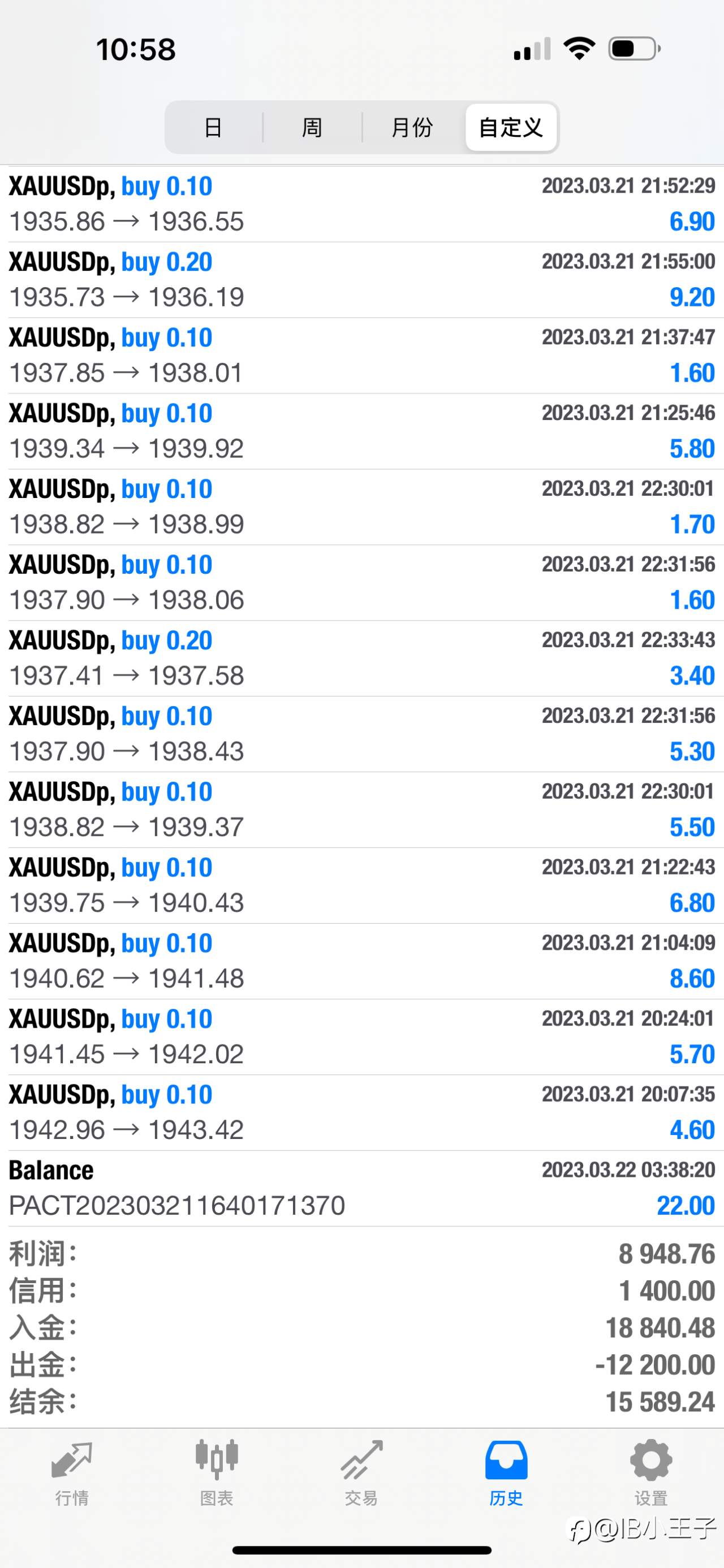
Task: Expand the trade with profit 8.60
Action: pyautogui.click(x=361, y=961)
